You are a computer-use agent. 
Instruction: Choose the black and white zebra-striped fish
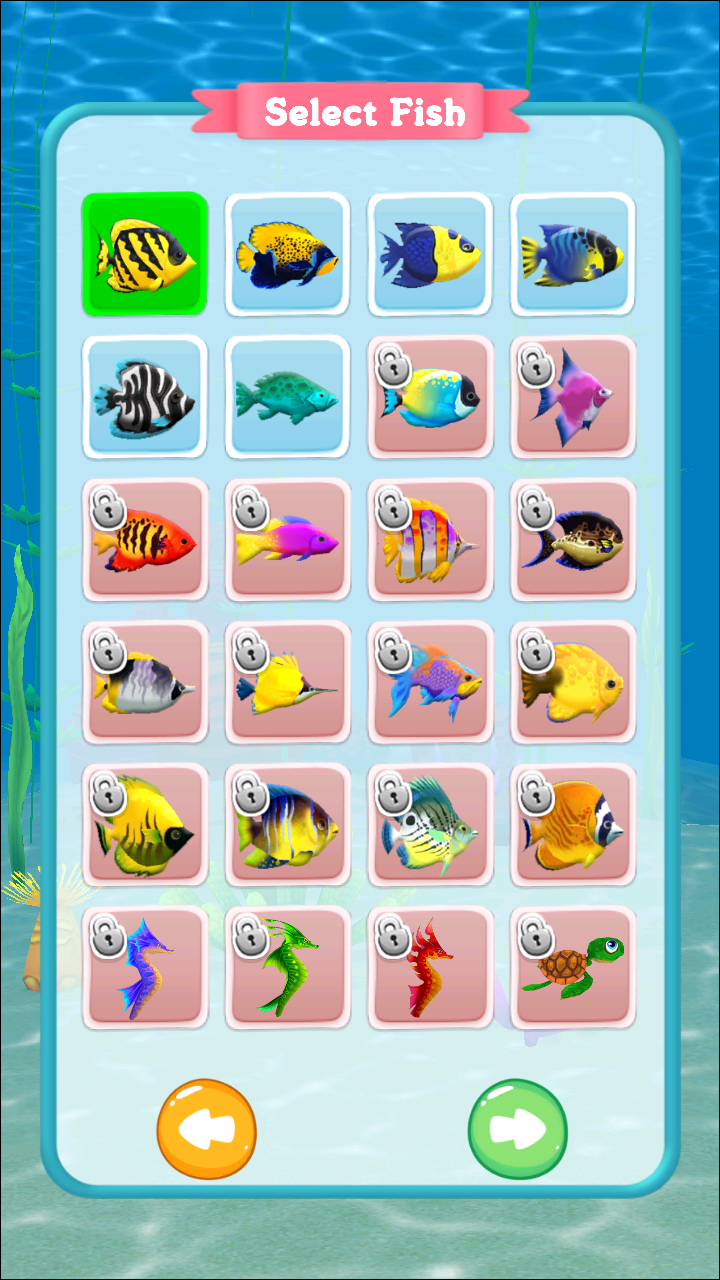pos(145,397)
